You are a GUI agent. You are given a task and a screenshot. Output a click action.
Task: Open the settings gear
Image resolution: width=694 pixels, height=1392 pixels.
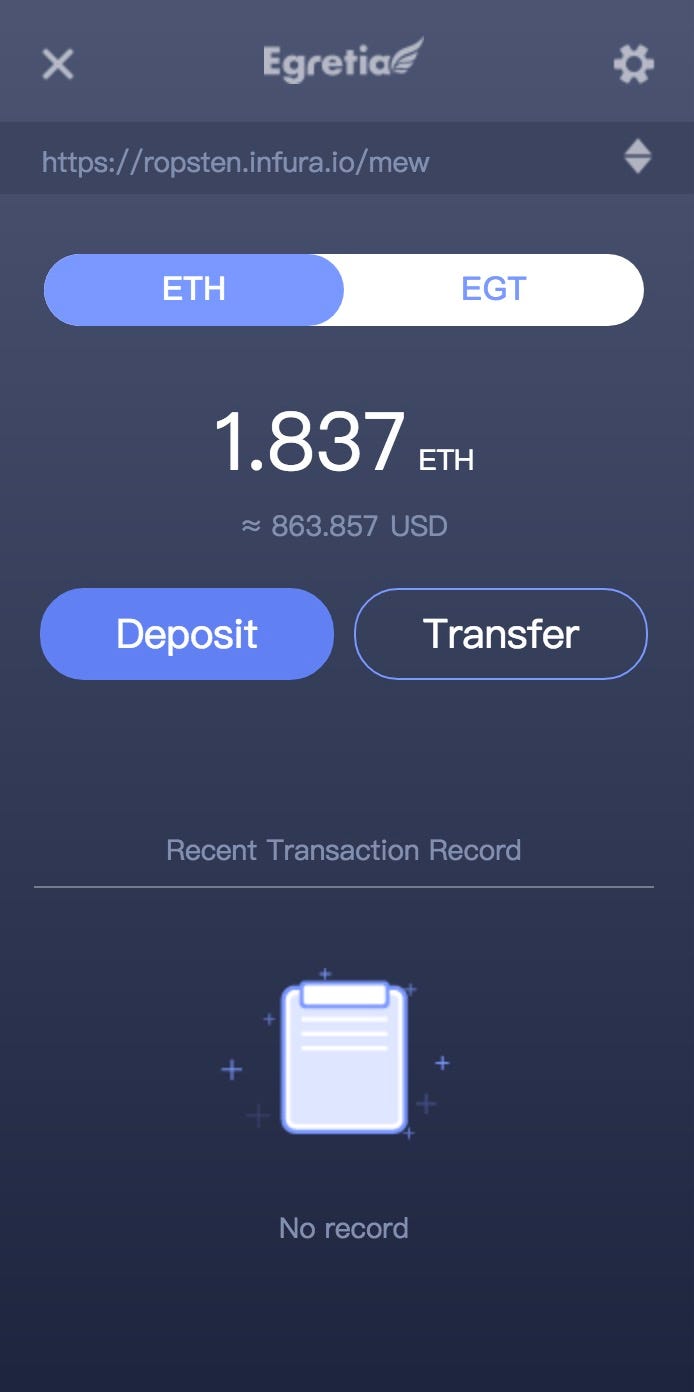[x=633, y=65]
